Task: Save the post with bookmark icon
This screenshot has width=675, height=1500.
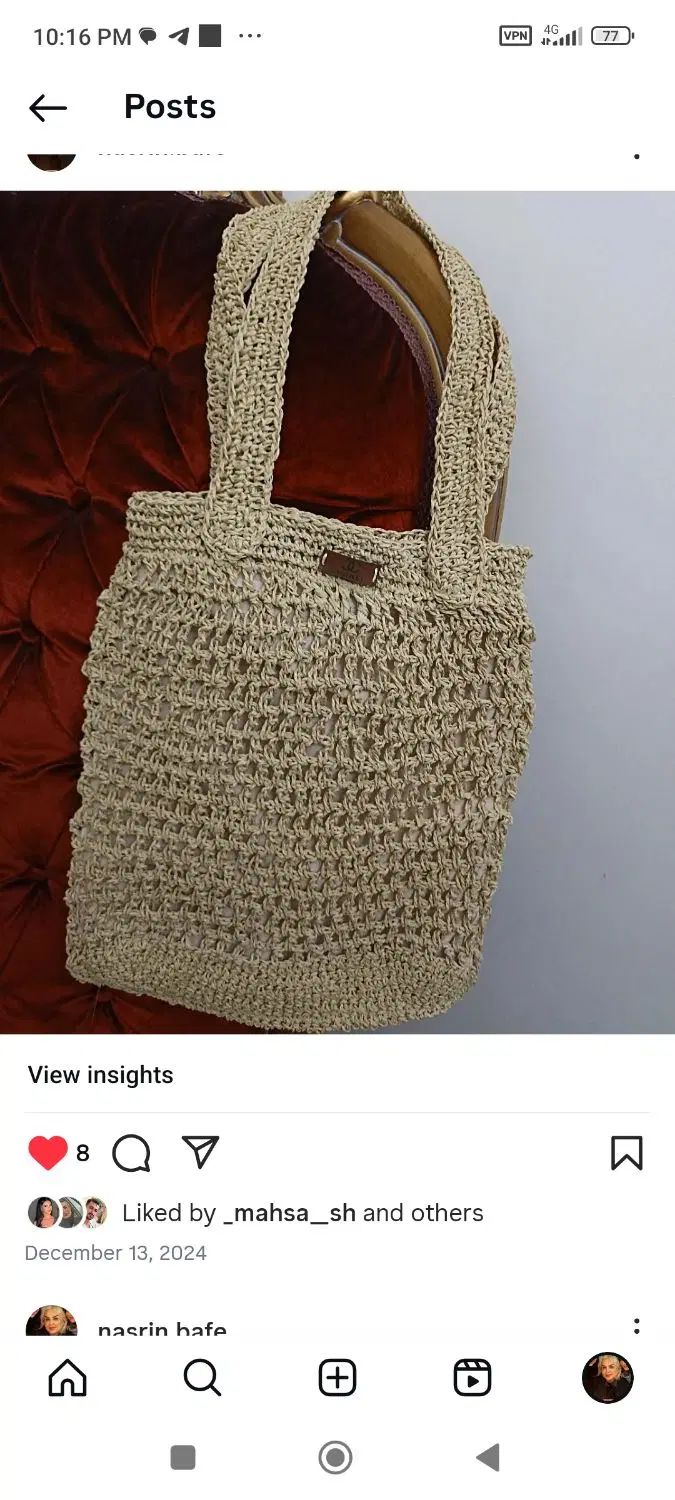Action: pos(626,1153)
